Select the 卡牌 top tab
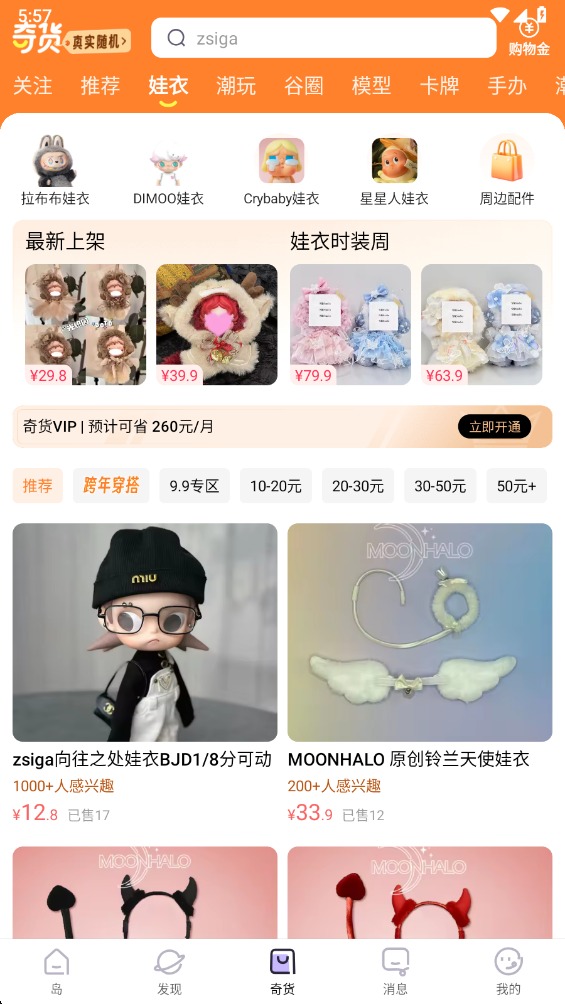The image size is (565, 1004). coord(439,86)
